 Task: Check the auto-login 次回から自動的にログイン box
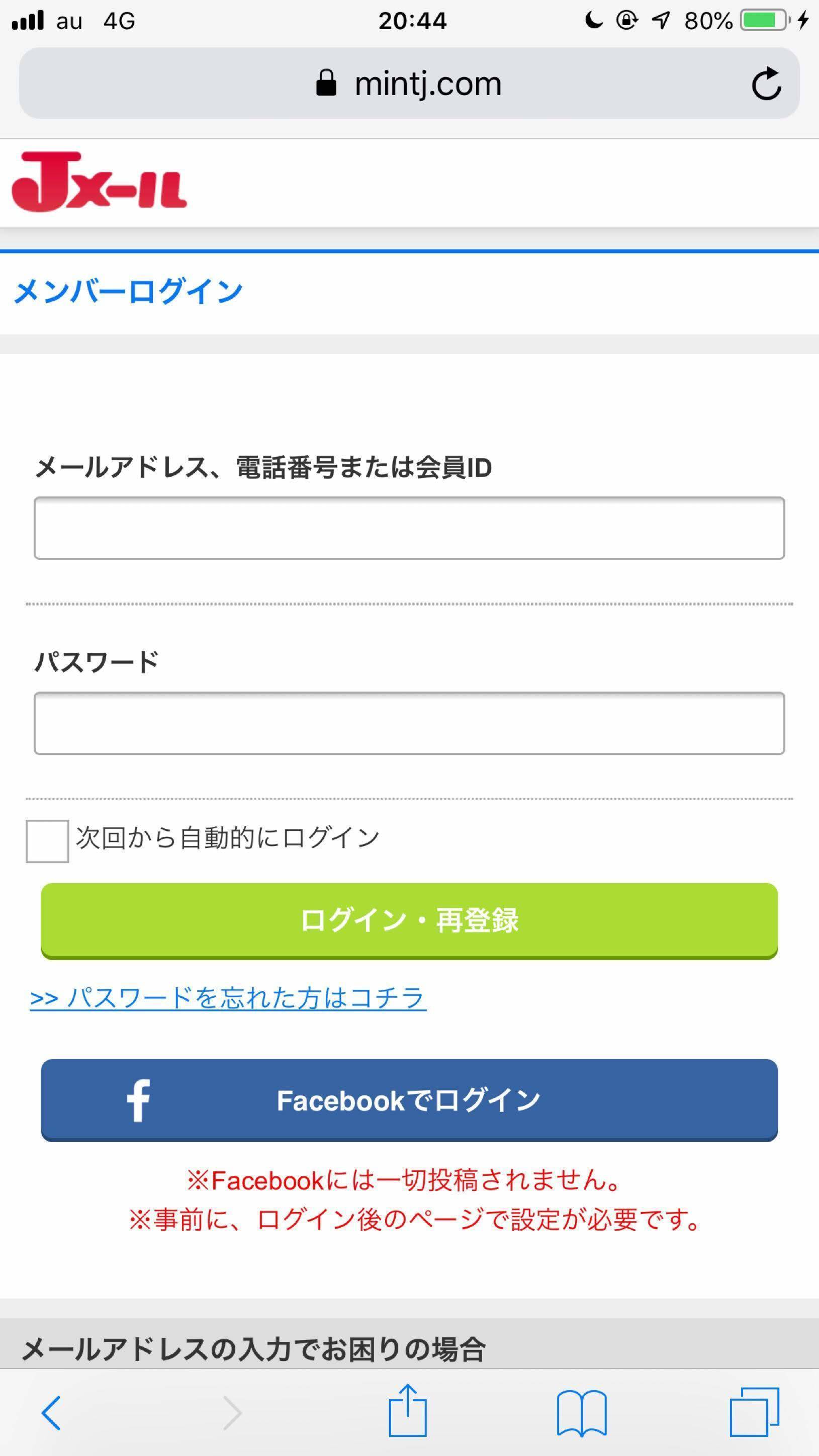[47, 841]
